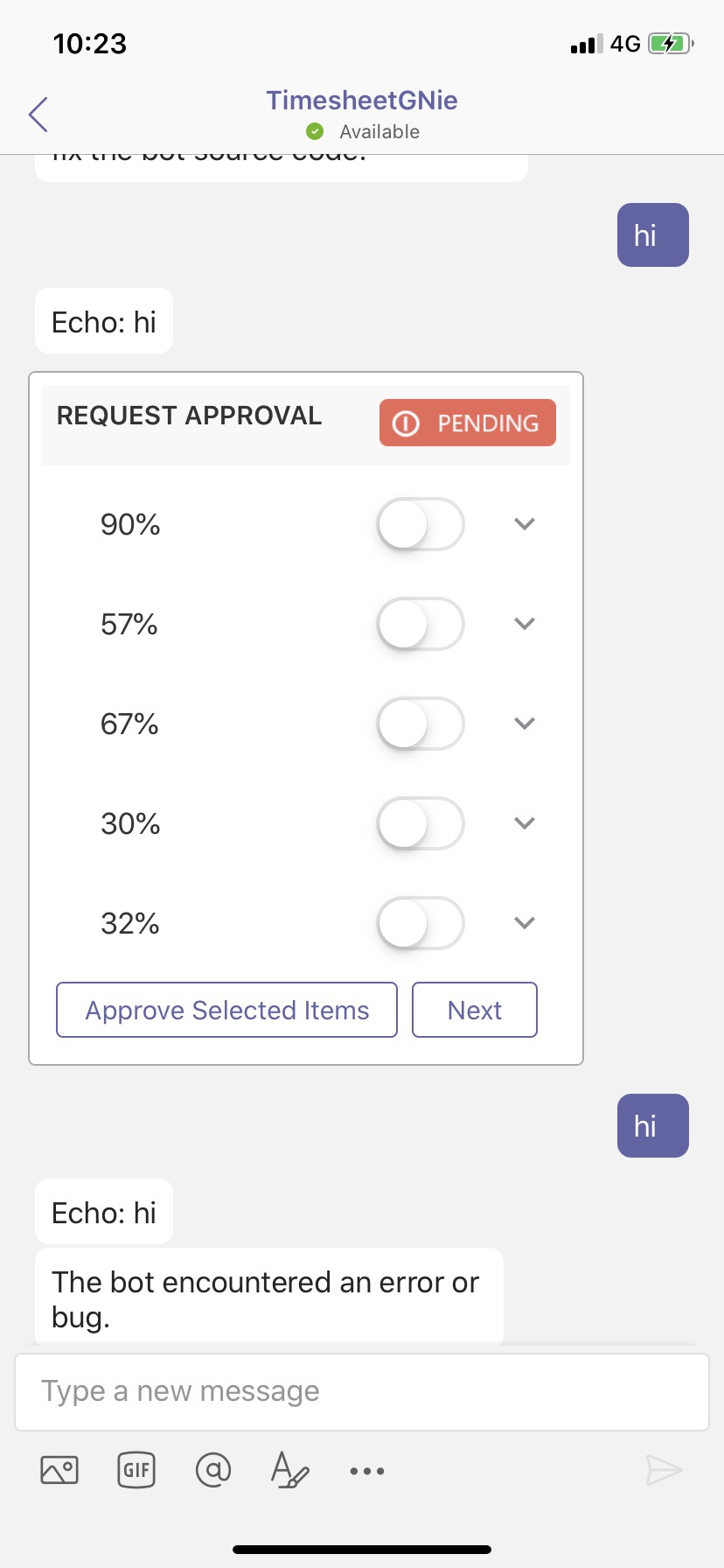This screenshot has width=724, height=1568.
Task: Expand details for the 67% row
Action: click(x=524, y=723)
